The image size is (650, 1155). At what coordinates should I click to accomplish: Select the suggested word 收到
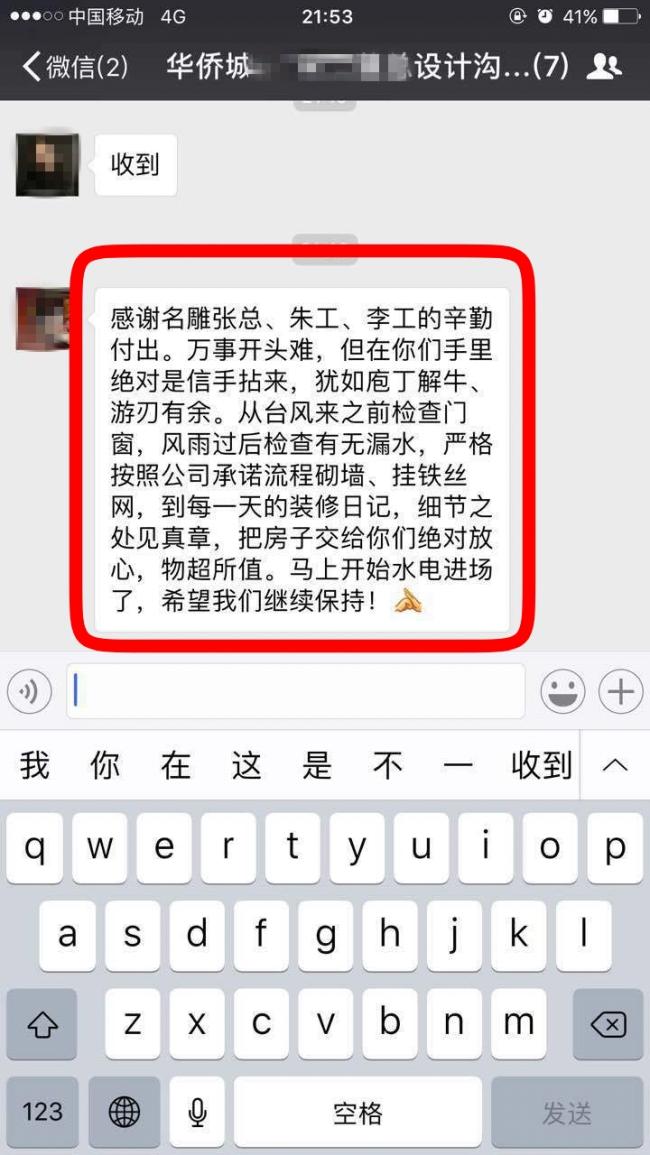tap(541, 766)
